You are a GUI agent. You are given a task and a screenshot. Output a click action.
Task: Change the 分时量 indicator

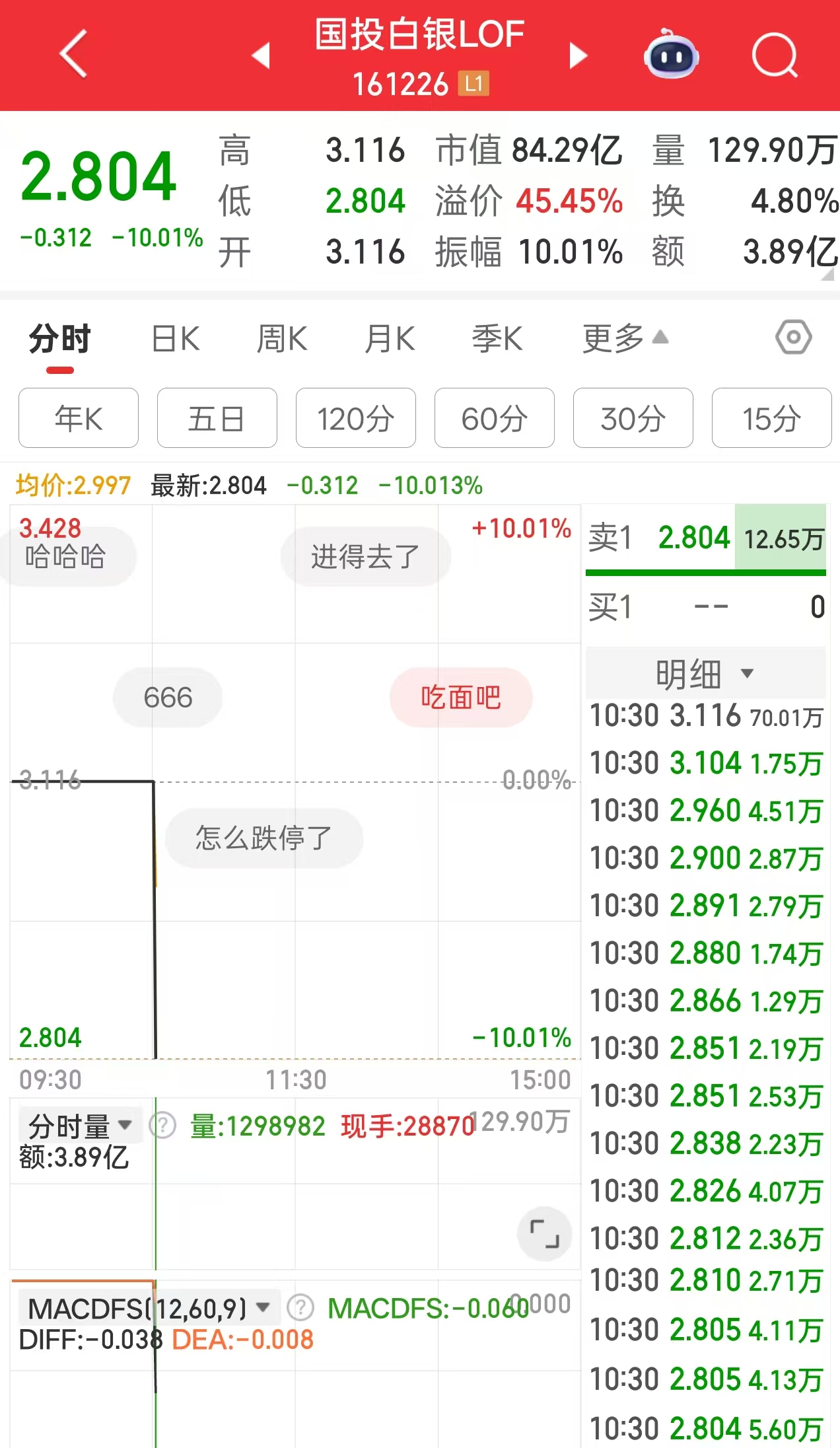(80, 1125)
